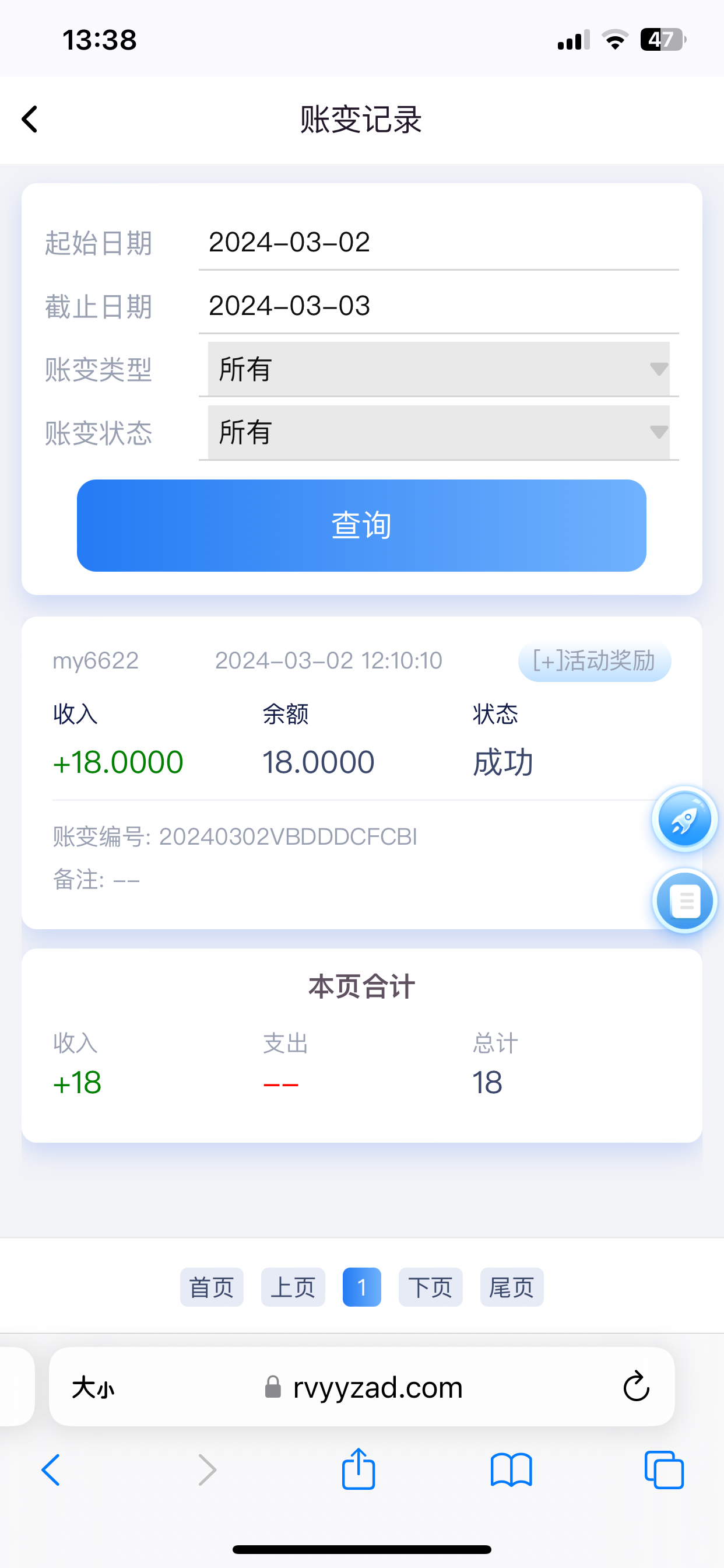Expand the 账变类型 dropdown

pos(438,369)
